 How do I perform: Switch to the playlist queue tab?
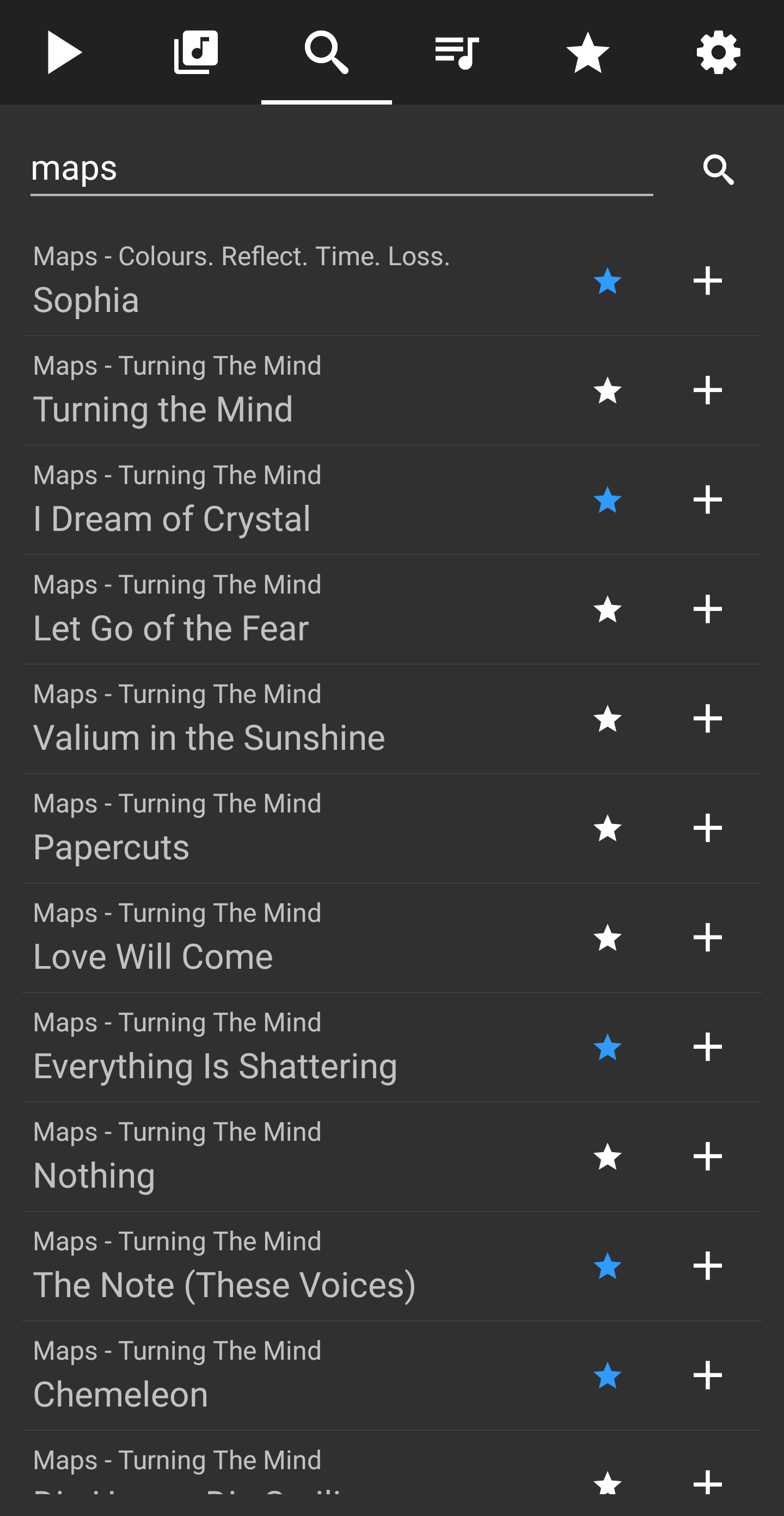click(x=457, y=53)
